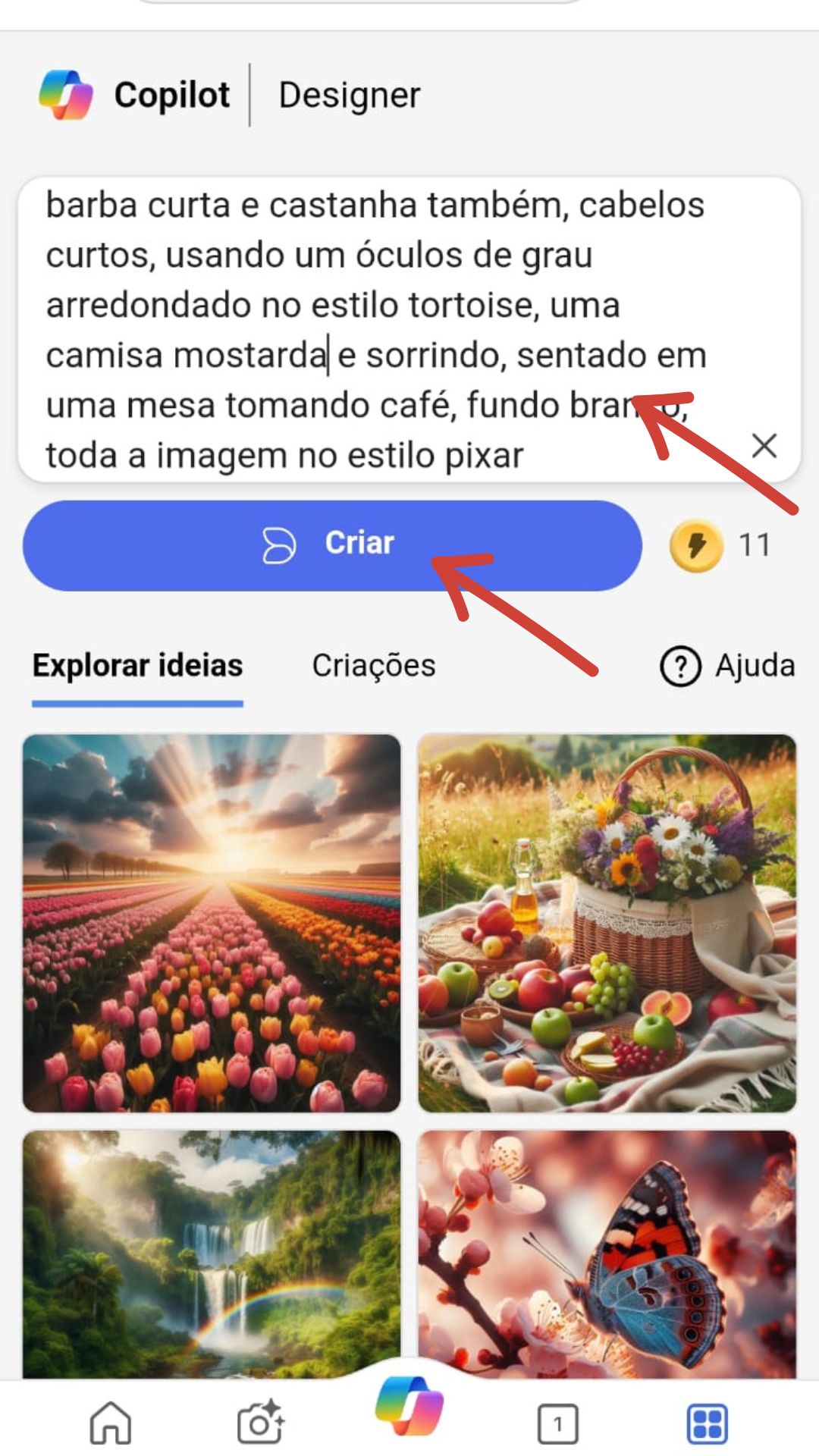The width and height of the screenshot is (819, 1456).
Task: Open the boost credits lightning icon
Action: pos(695,544)
